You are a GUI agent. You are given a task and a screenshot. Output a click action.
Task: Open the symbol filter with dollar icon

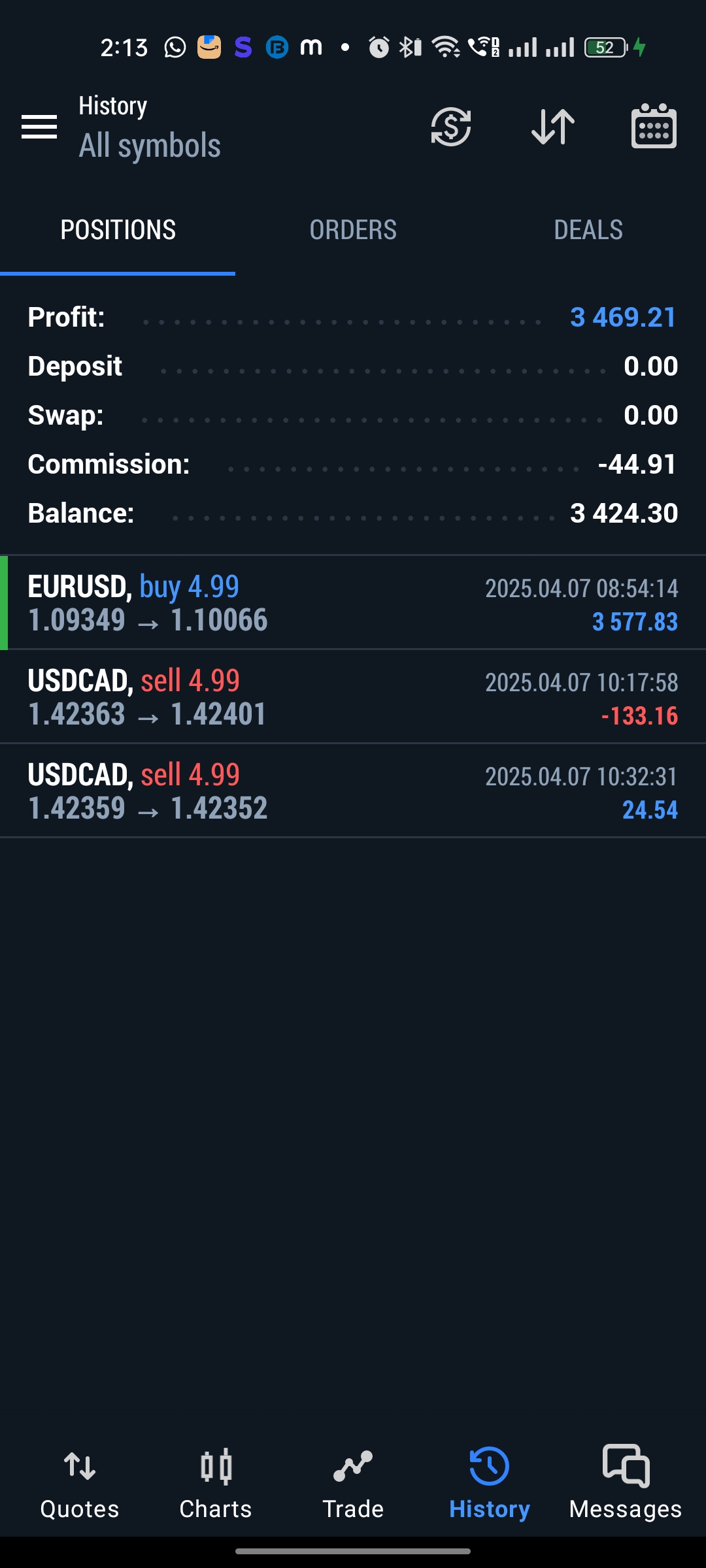(451, 127)
